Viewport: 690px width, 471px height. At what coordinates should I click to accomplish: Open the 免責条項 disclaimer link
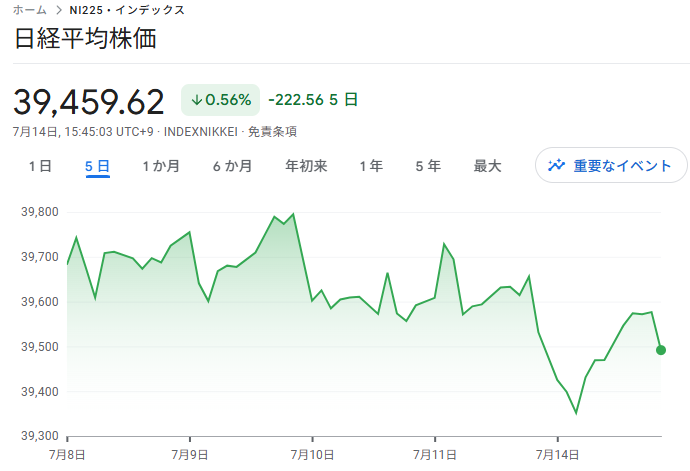click(x=272, y=131)
